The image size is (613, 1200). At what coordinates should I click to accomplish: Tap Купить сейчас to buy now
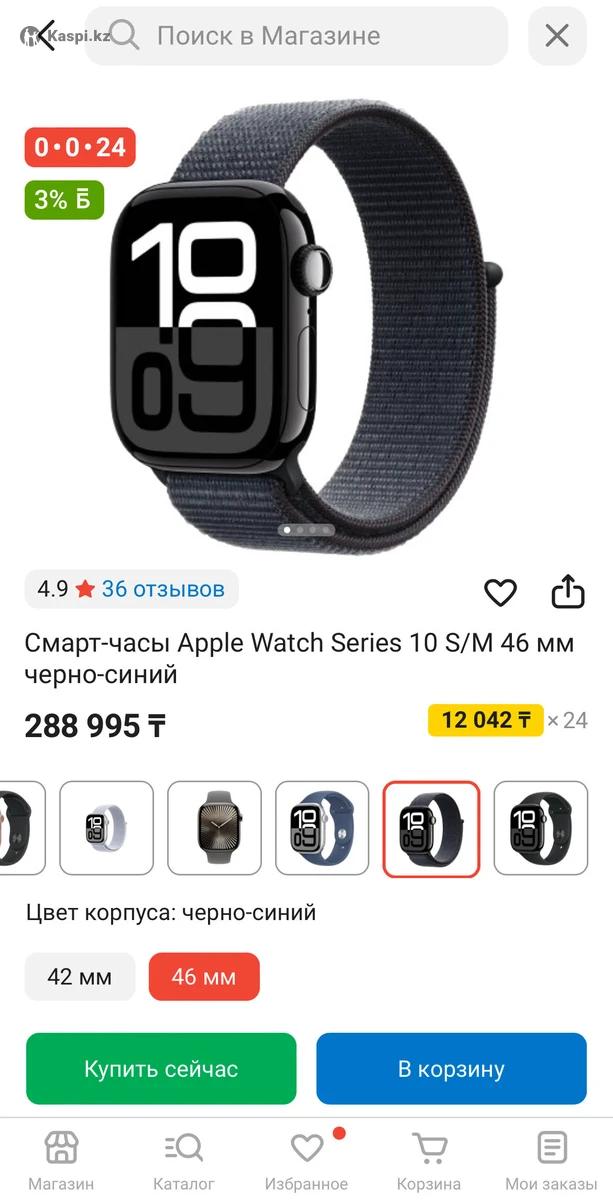(161, 1069)
